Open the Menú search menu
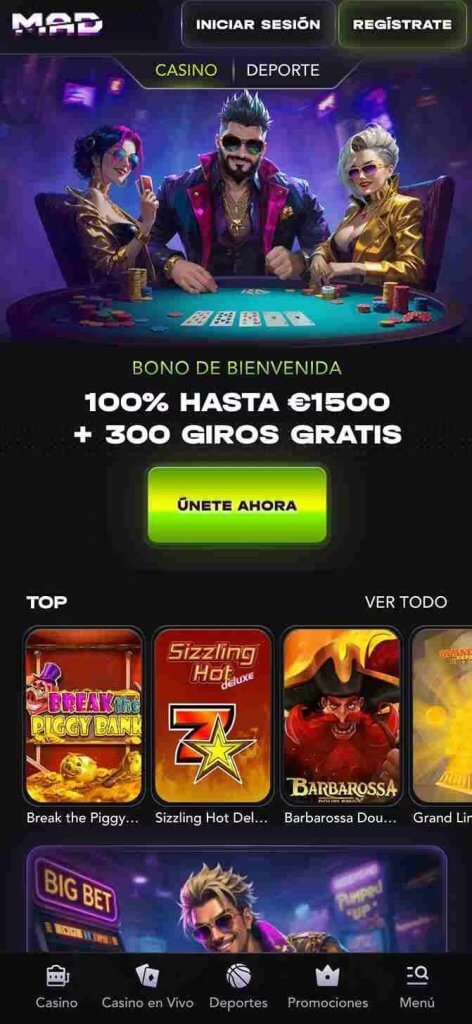 [417, 987]
